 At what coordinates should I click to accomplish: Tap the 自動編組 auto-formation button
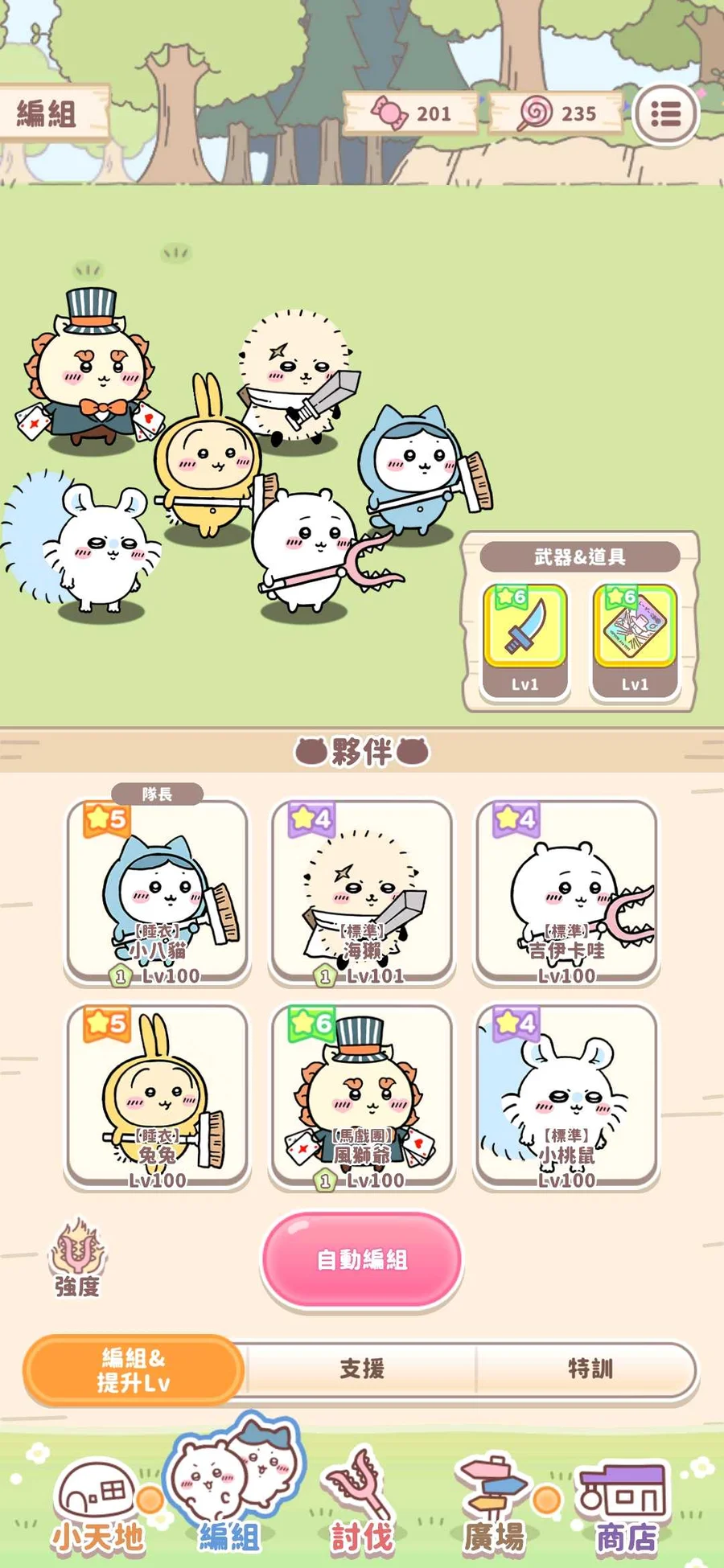click(362, 1259)
